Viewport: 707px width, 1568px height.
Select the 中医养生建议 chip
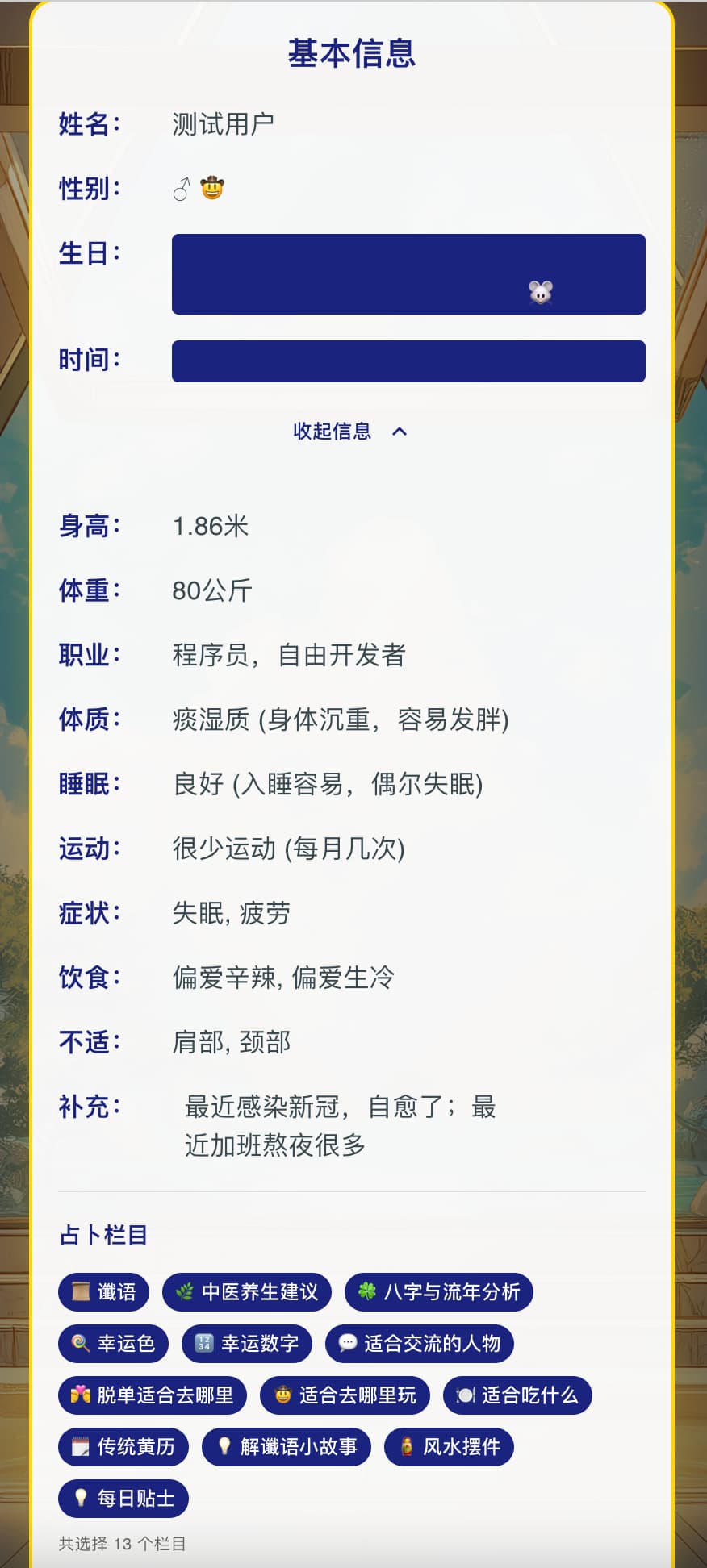pyautogui.click(x=247, y=1292)
